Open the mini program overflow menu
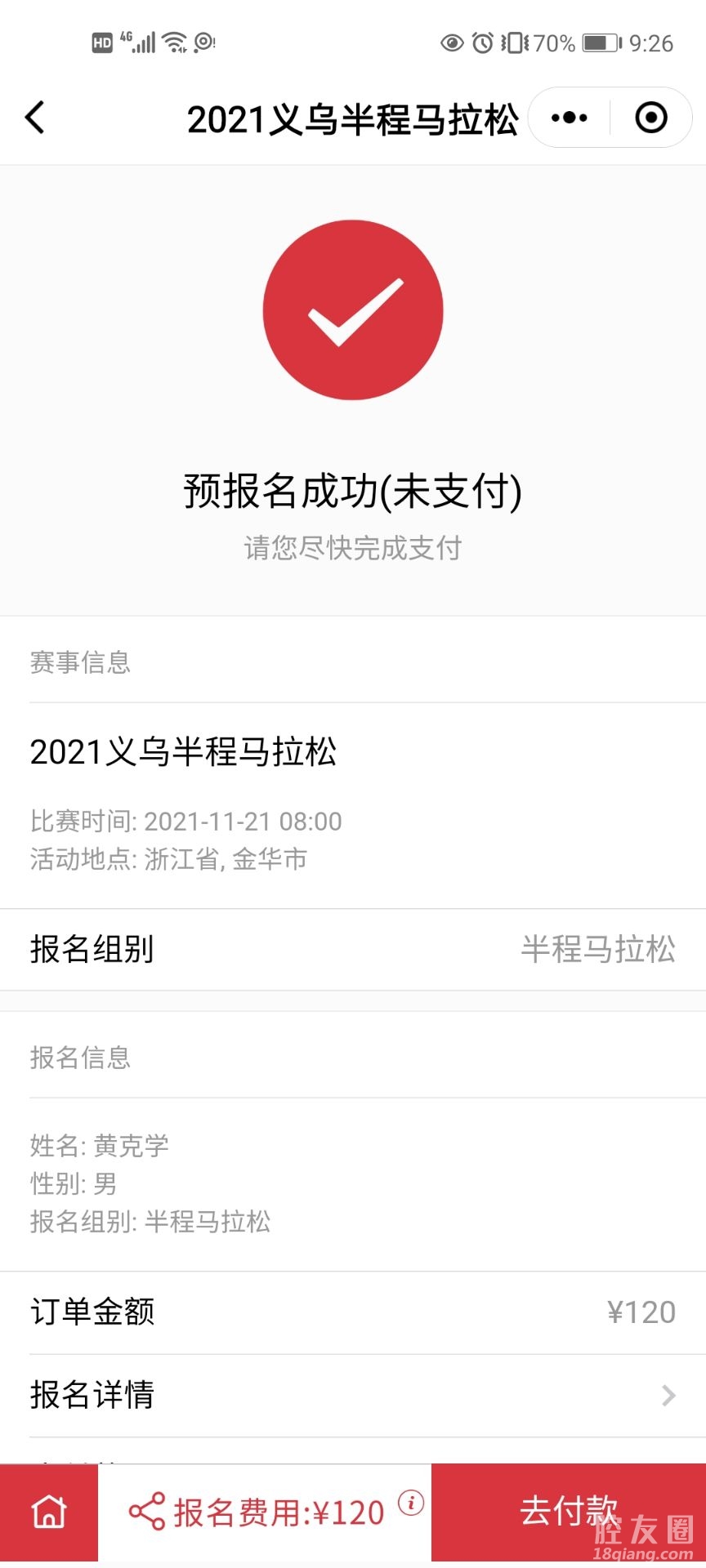This screenshot has height=1568, width=706. coord(570,118)
